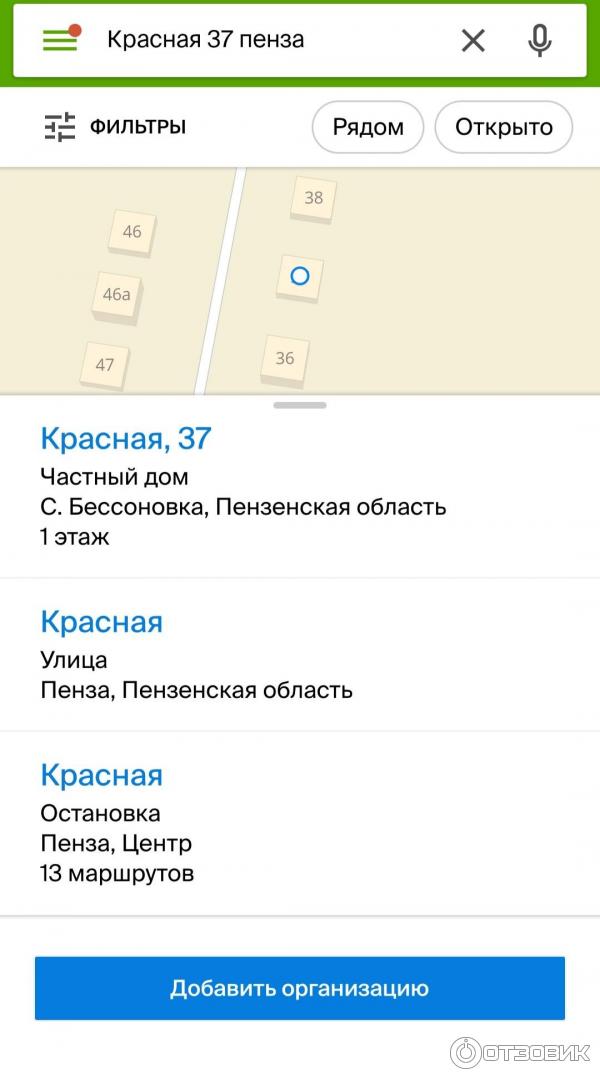This screenshot has width=600, height=1079.
Task: Tap building 46а on the map
Action: click(x=117, y=295)
